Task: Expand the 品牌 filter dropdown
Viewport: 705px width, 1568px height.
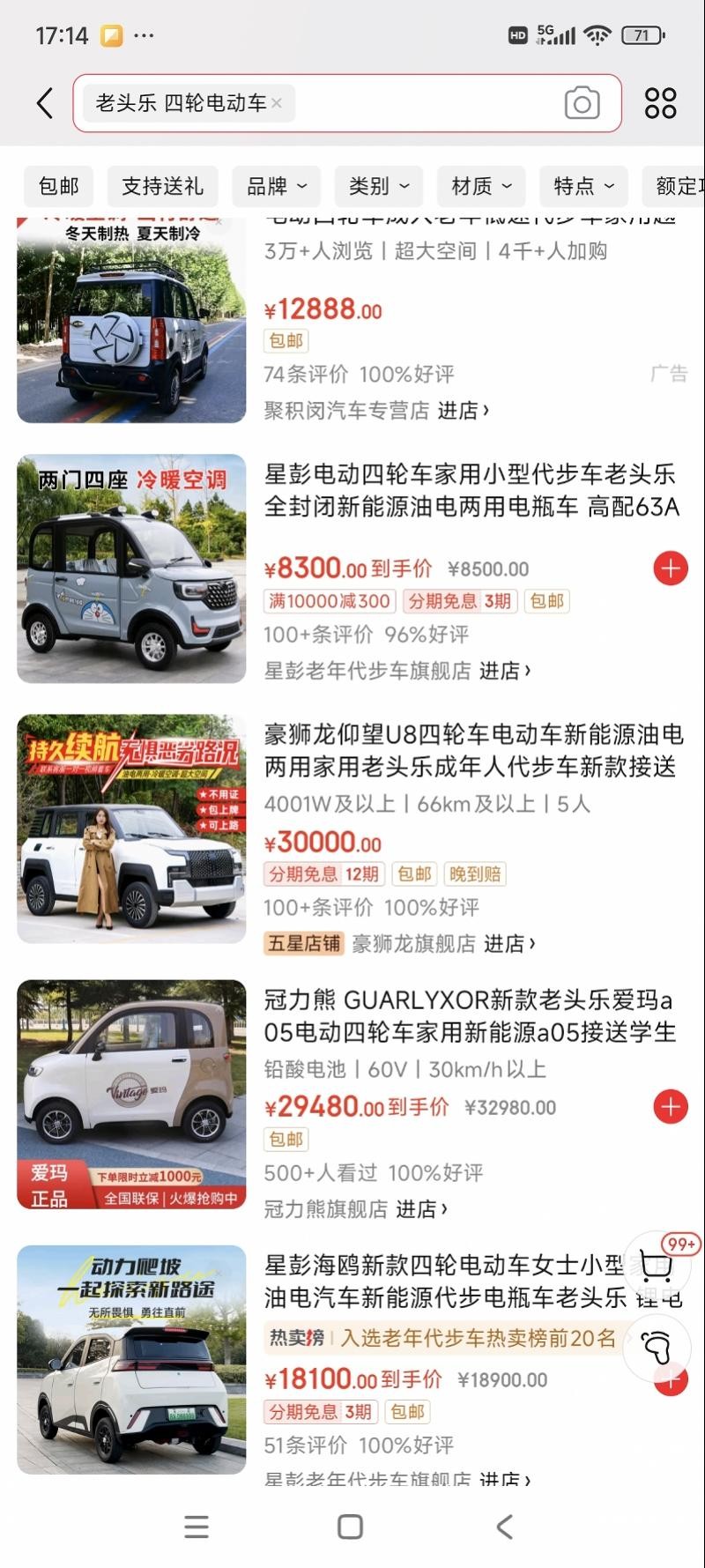Action: click(277, 186)
